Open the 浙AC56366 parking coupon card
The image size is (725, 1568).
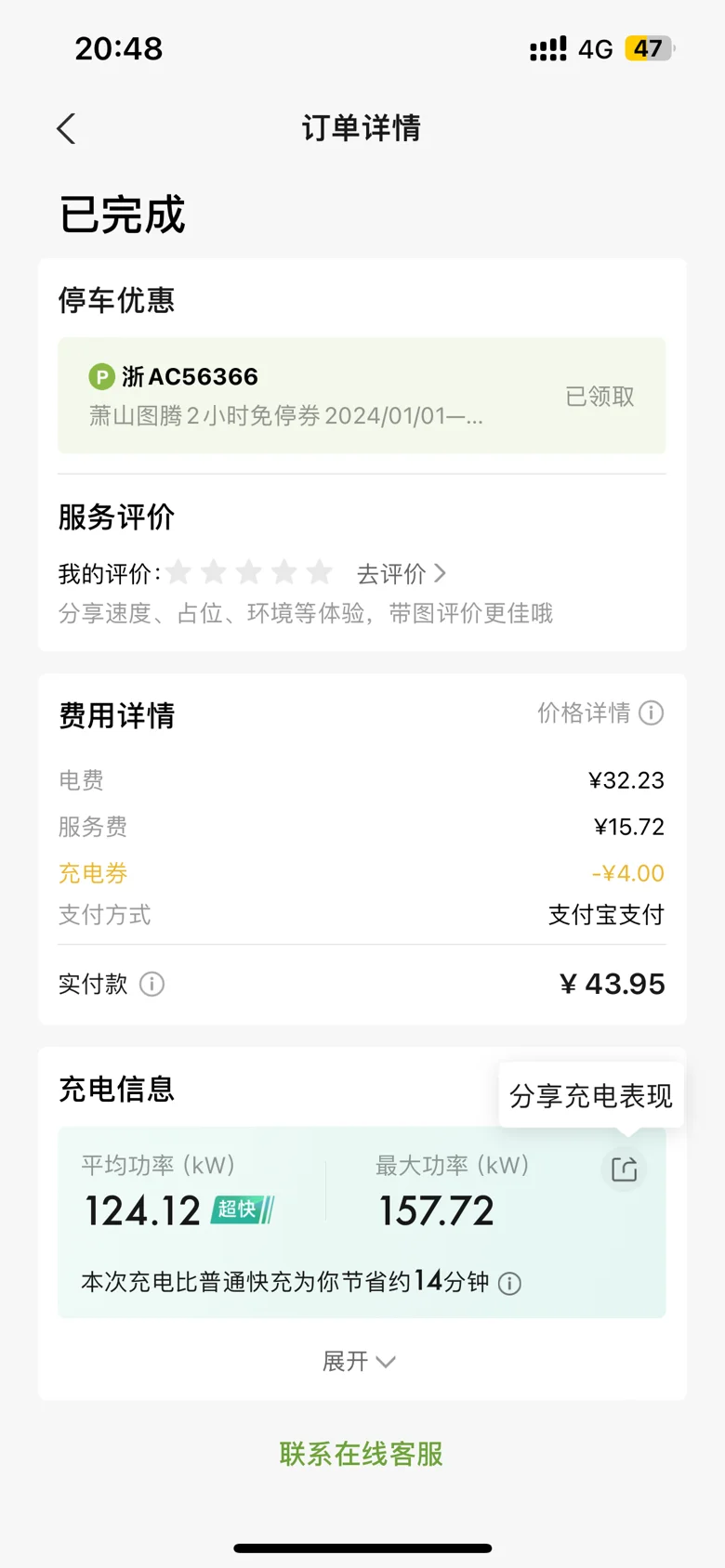point(362,396)
